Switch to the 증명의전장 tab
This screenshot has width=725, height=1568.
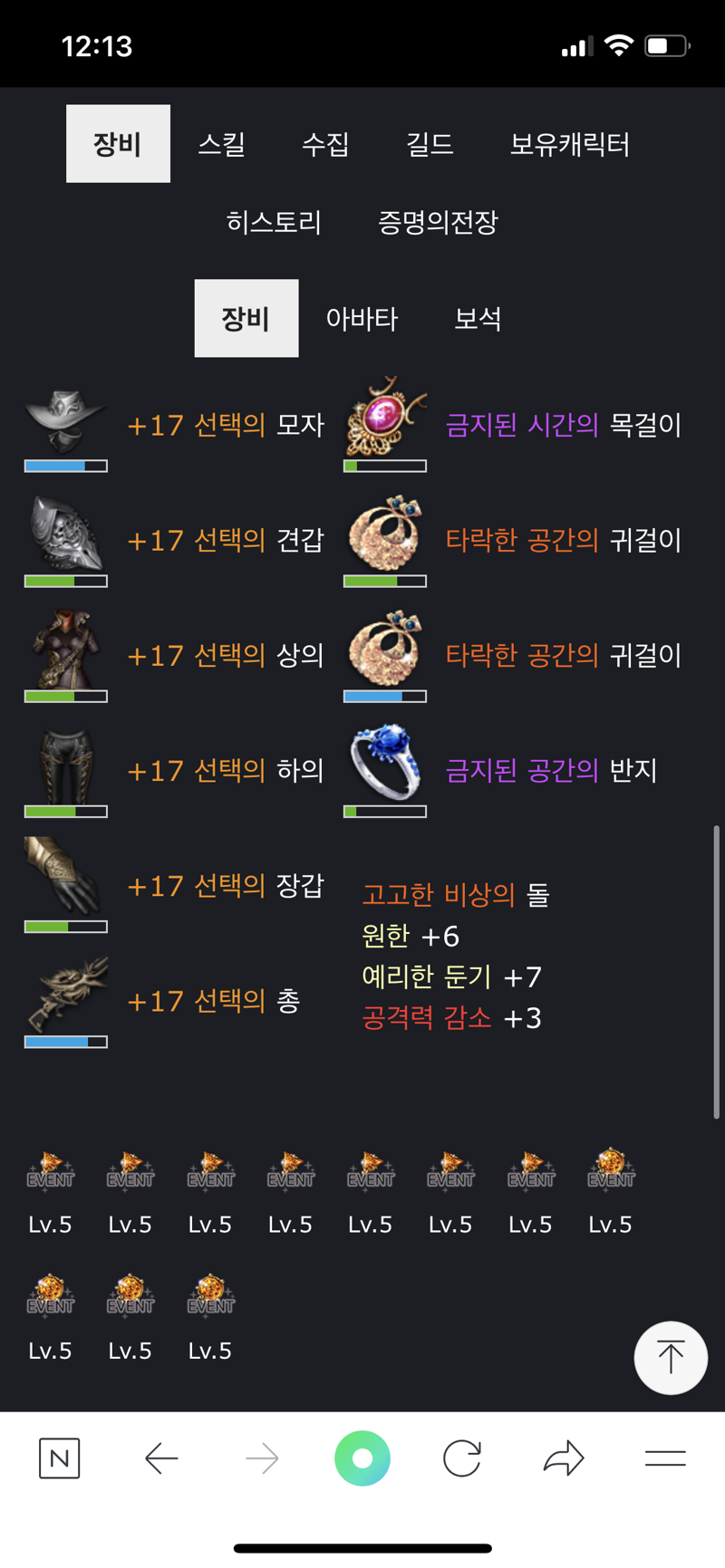coord(438,222)
